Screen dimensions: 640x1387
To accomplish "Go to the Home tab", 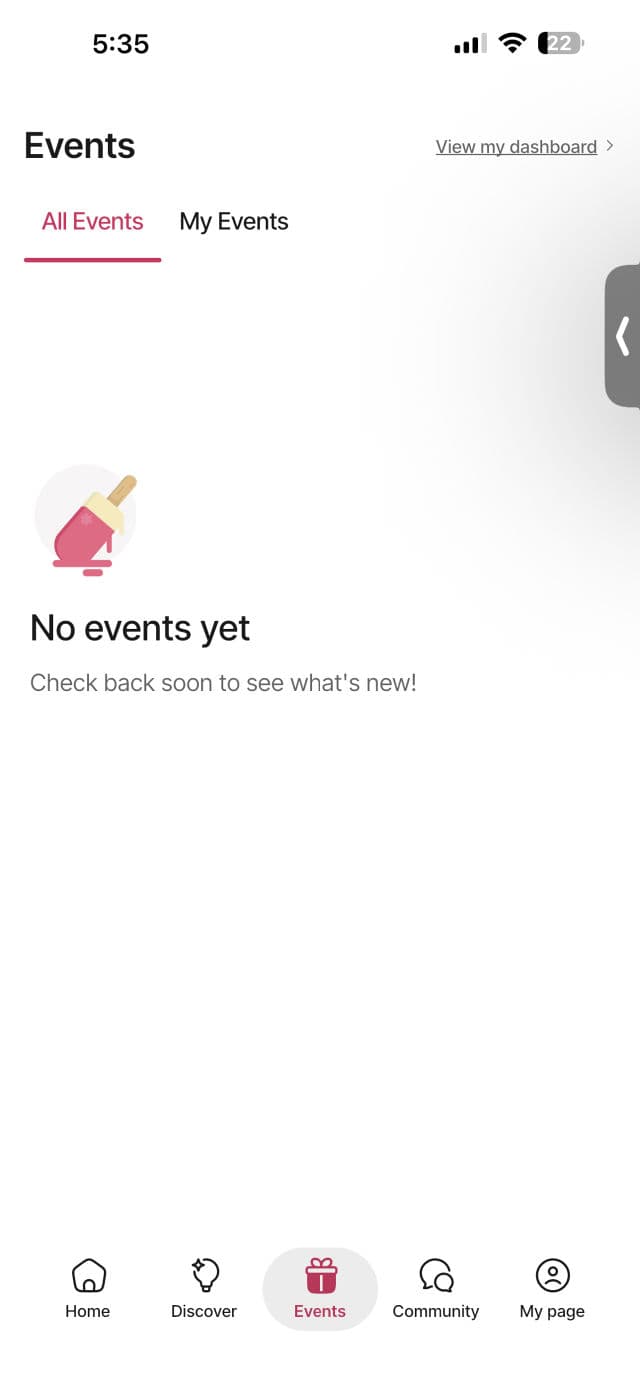I will [88, 1289].
